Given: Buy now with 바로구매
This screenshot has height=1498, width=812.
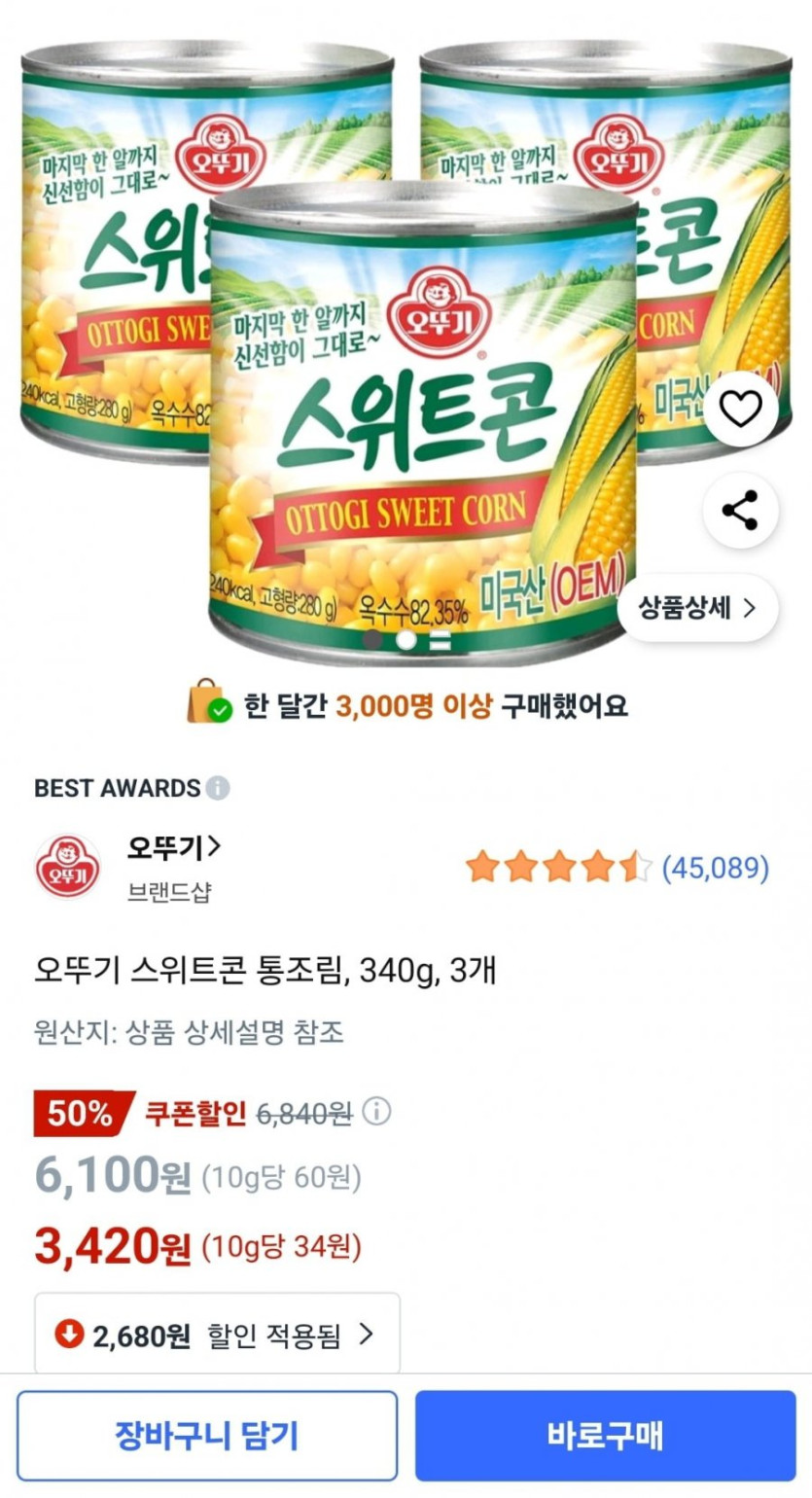Looking at the screenshot, I should (x=605, y=1436).
